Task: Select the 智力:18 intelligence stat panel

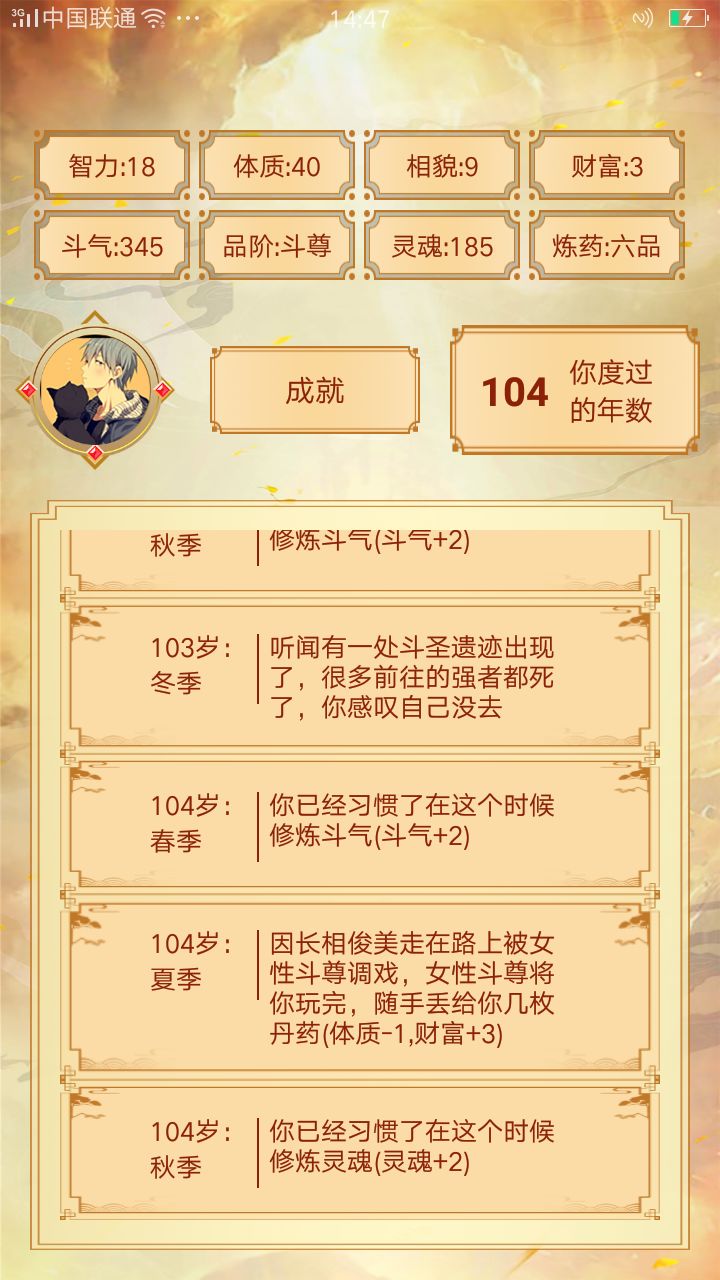Action: [112, 166]
